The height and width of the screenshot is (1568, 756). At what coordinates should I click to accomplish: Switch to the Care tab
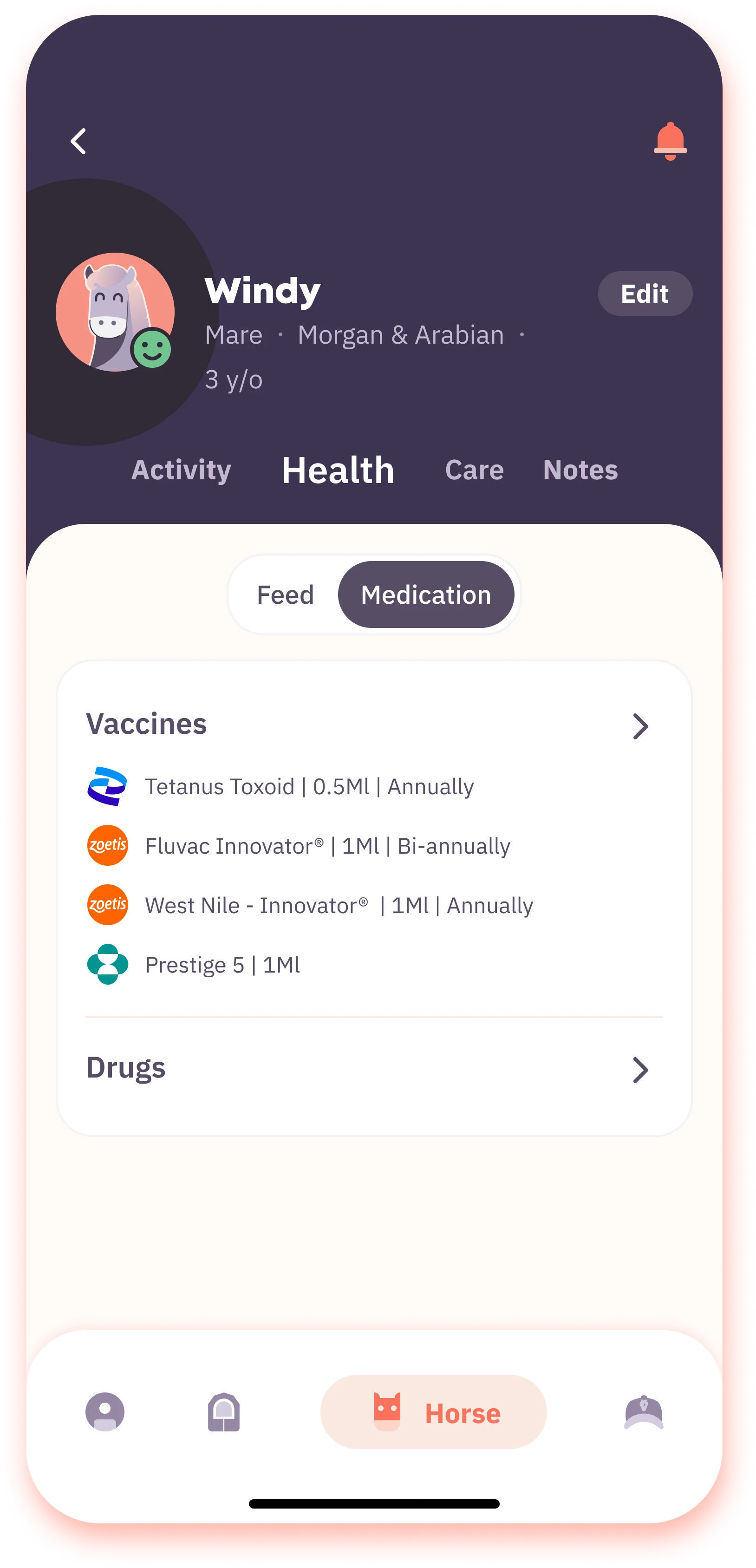[474, 470]
